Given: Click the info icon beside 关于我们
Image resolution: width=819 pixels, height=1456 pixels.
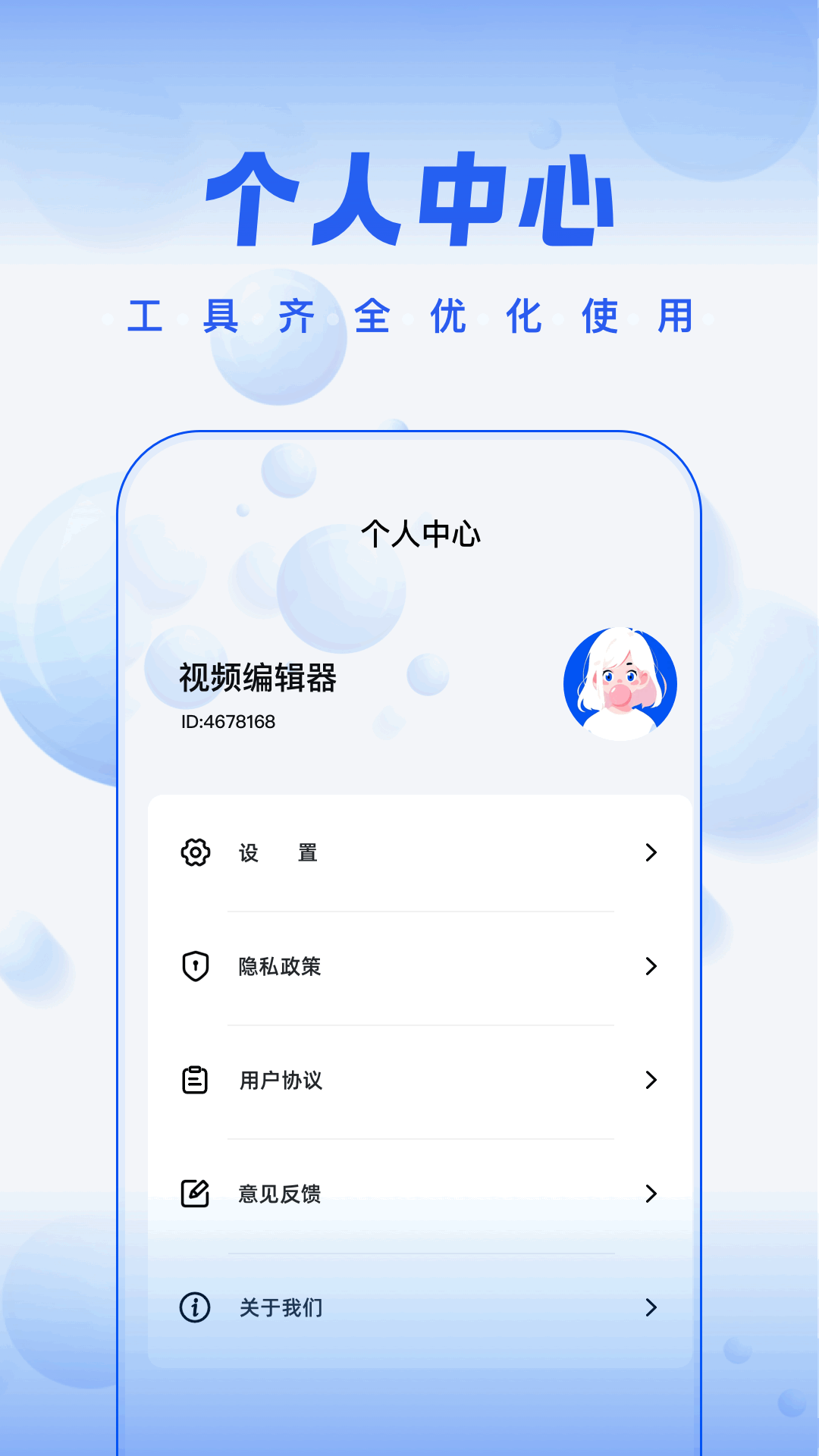Looking at the screenshot, I should click(x=194, y=1307).
